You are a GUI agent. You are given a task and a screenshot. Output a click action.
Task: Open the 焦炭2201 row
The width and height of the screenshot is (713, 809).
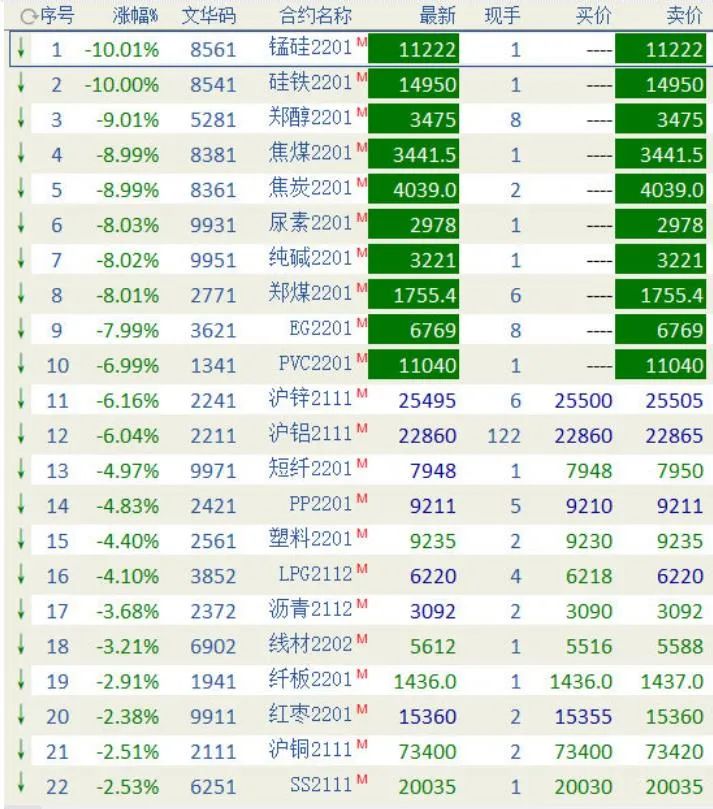tap(310, 189)
